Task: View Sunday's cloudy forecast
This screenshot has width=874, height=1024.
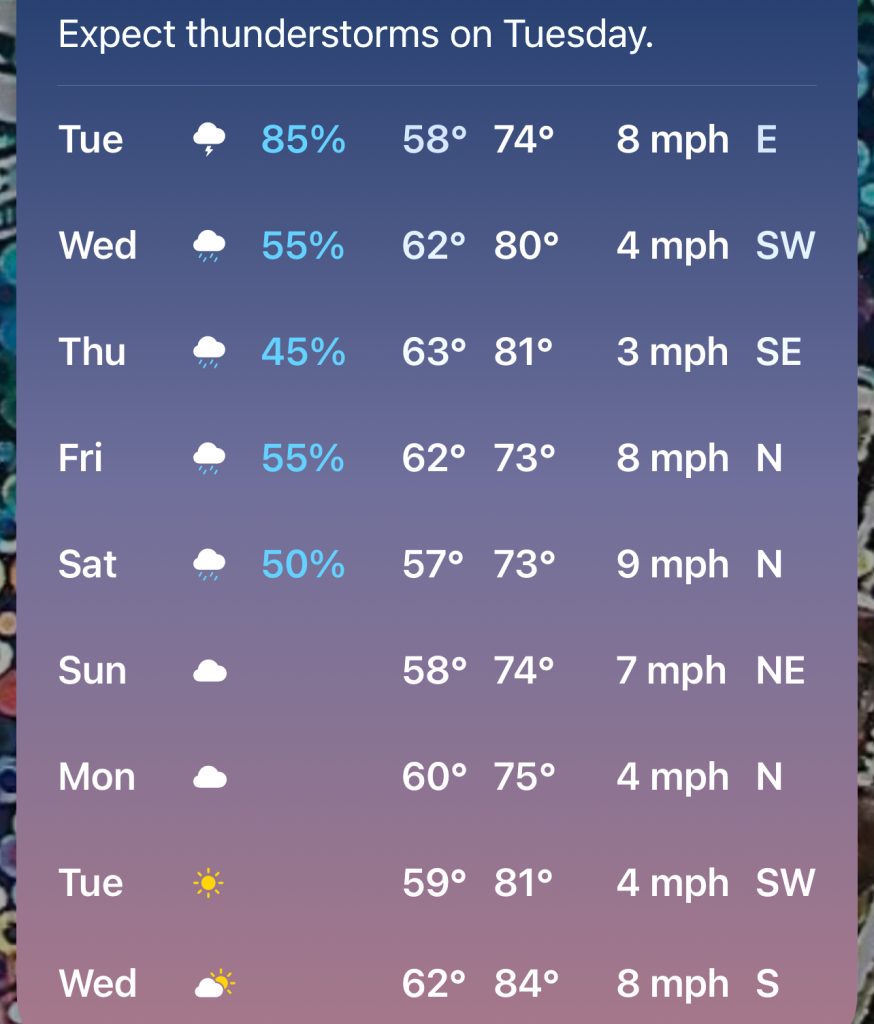Action: click(x=437, y=670)
